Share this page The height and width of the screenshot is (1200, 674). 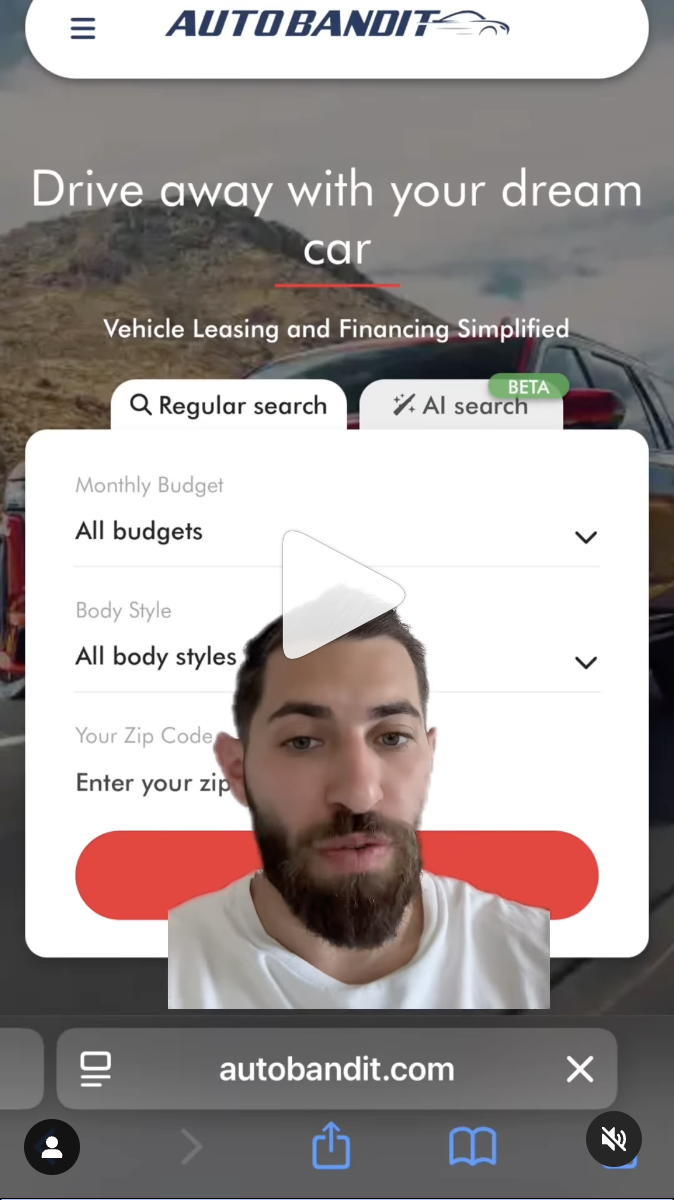click(x=331, y=1146)
